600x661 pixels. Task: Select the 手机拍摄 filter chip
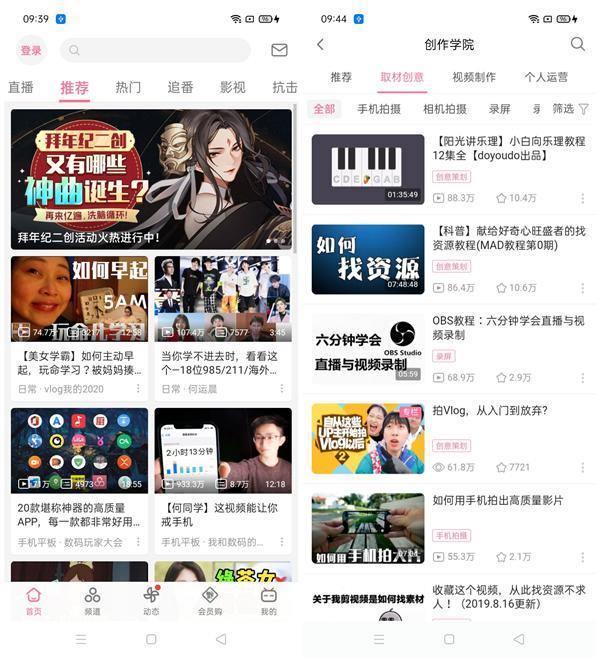click(x=379, y=109)
